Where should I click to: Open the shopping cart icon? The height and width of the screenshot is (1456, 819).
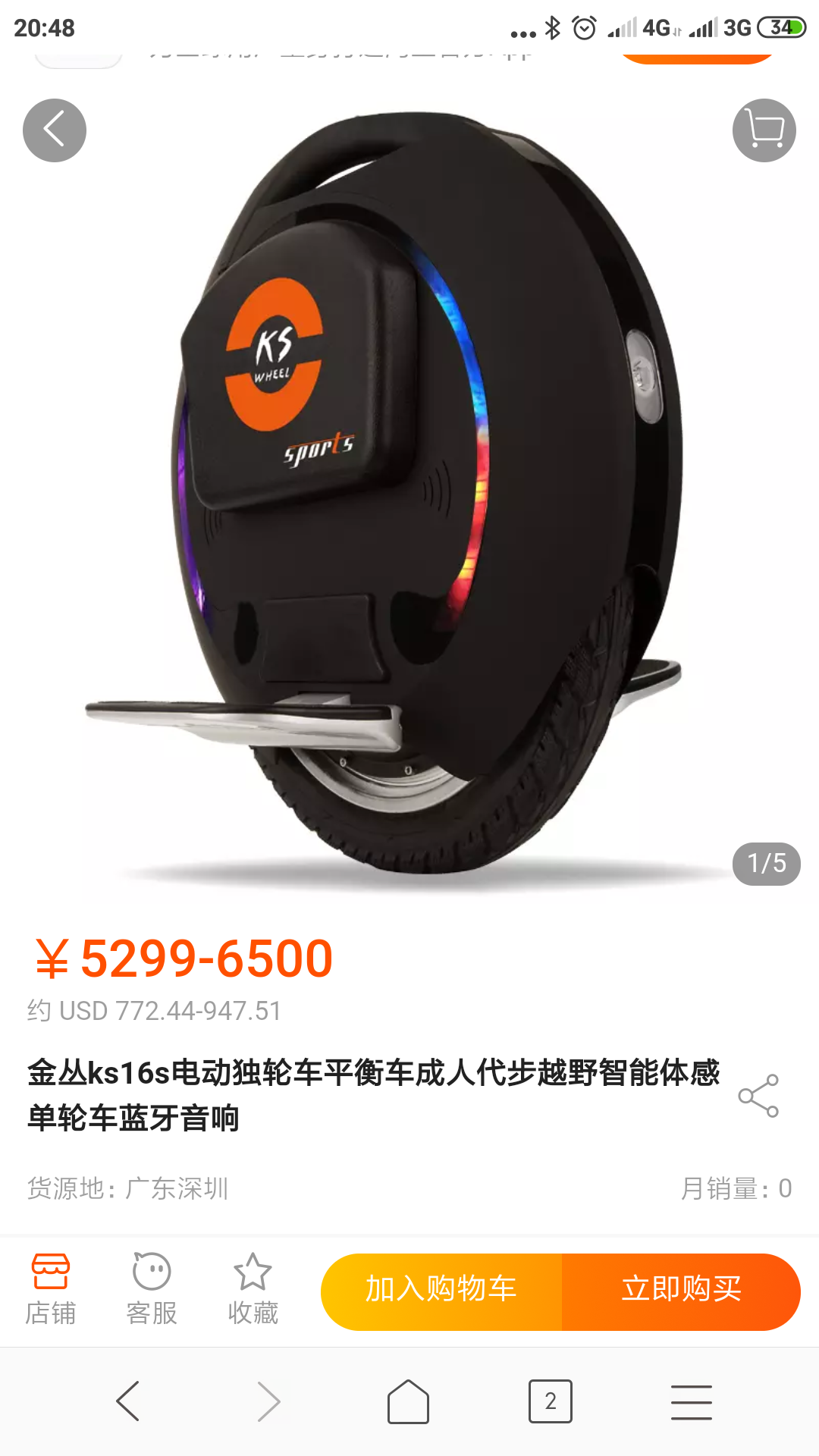(764, 130)
